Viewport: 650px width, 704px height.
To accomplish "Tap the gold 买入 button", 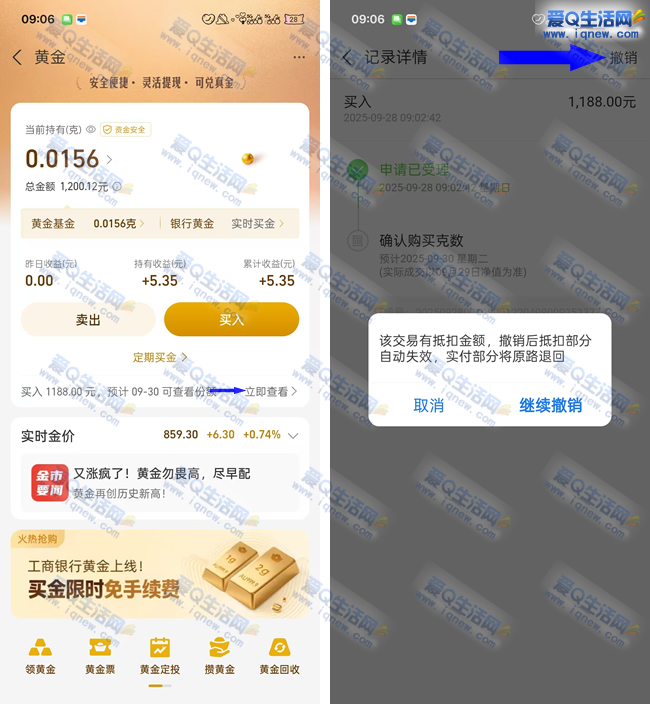I will [231, 319].
